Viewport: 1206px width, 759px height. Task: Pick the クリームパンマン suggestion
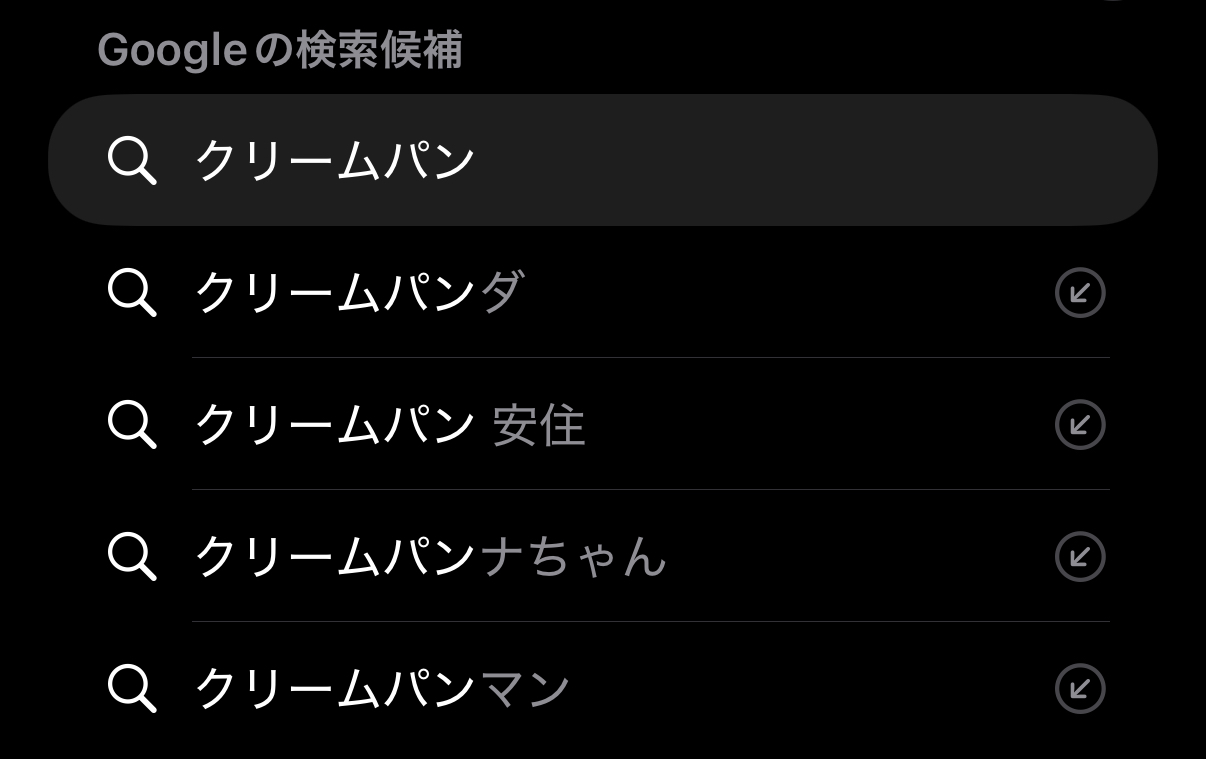(x=382, y=689)
